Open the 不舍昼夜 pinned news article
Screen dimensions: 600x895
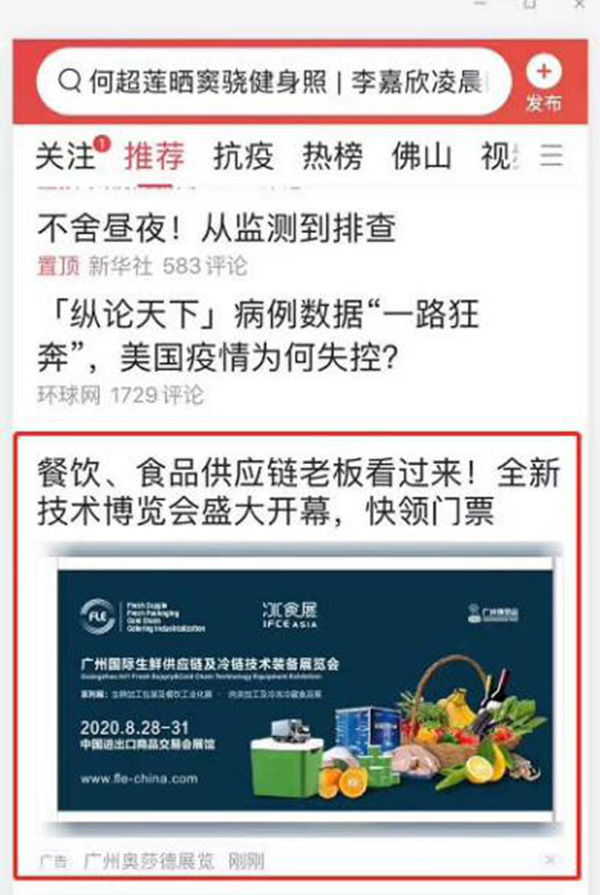(x=216, y=231)
